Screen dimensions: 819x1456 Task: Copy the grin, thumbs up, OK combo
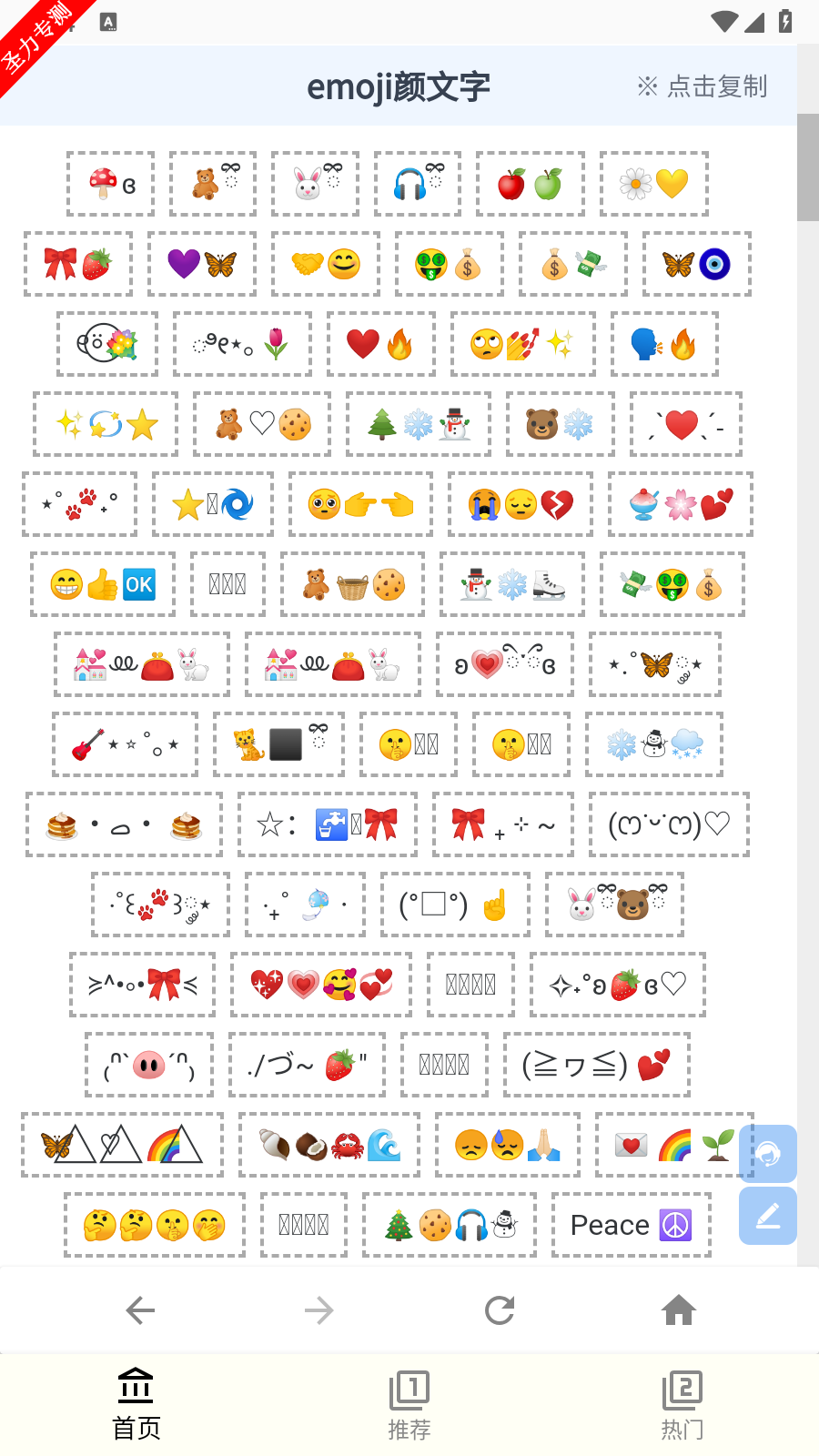(x=103, y=584)
